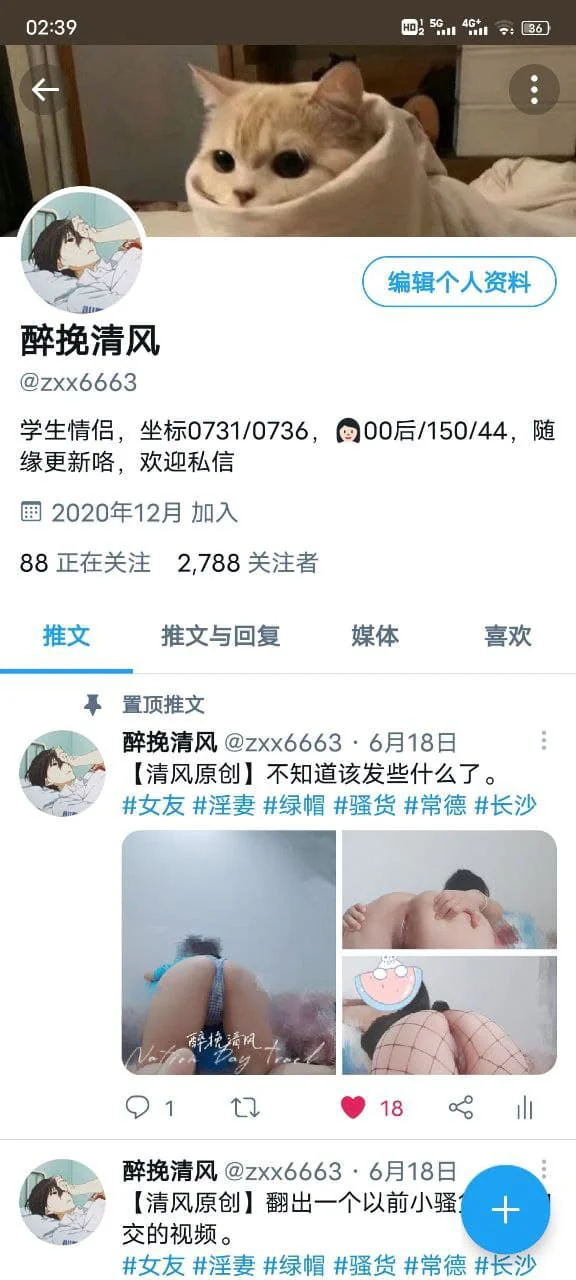Retweet the pinned tweet
The width and height of the screenshot is (576, 1280).
pyautogui.click(x=245, y=1107)
